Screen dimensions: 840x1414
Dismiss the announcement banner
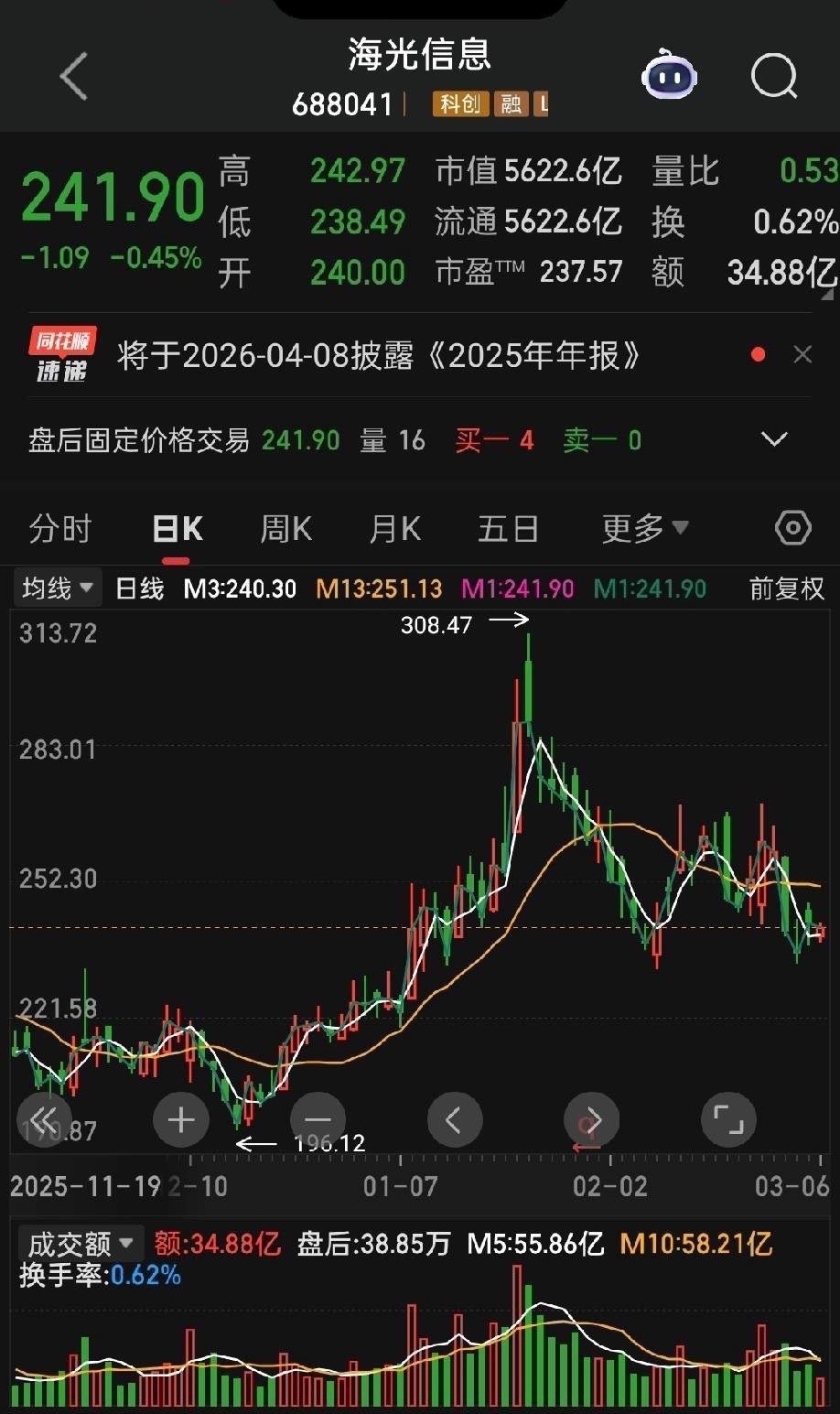tap(802, 354)
